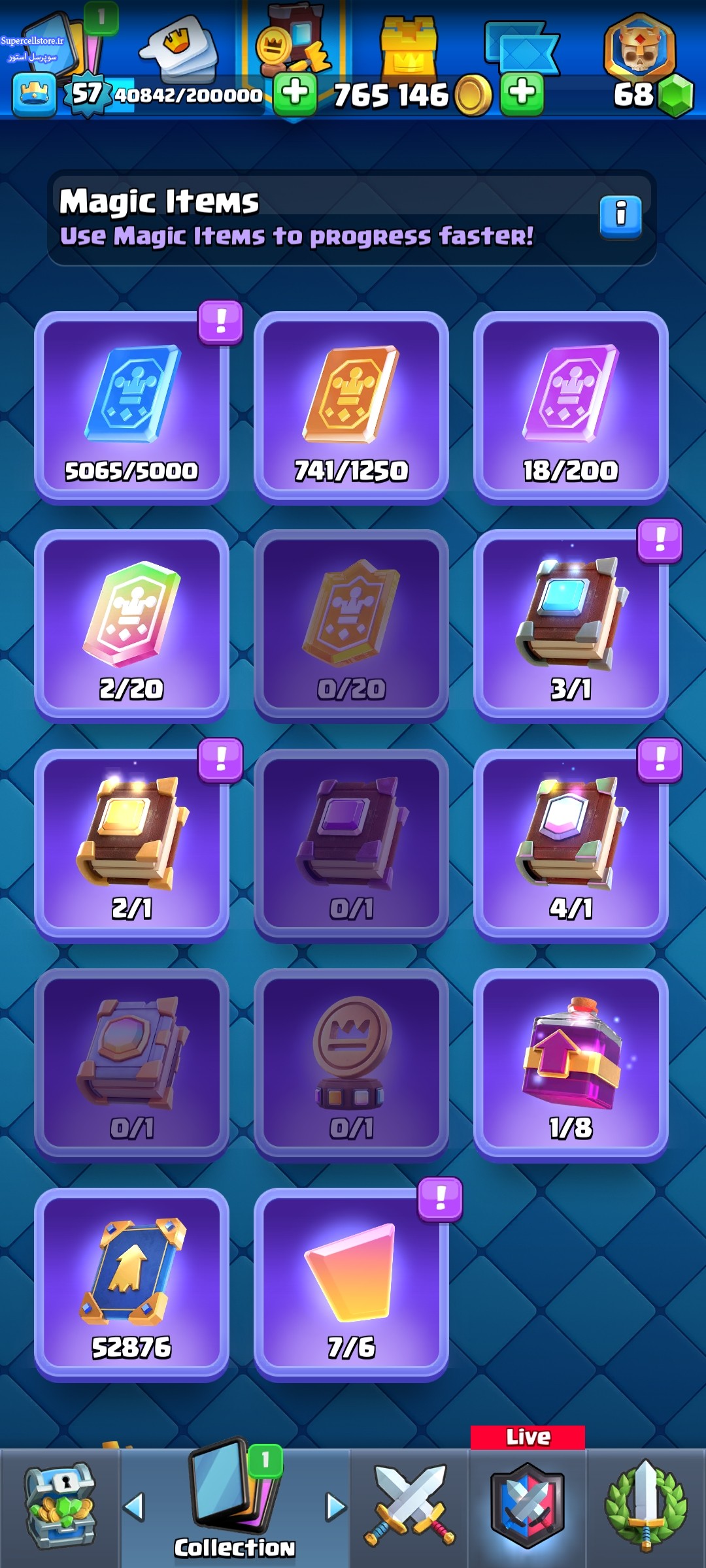The width and height of the screenshot is (706, 1568).
Task: Open the banner item showing 52876
Action: click(131, 1284)
